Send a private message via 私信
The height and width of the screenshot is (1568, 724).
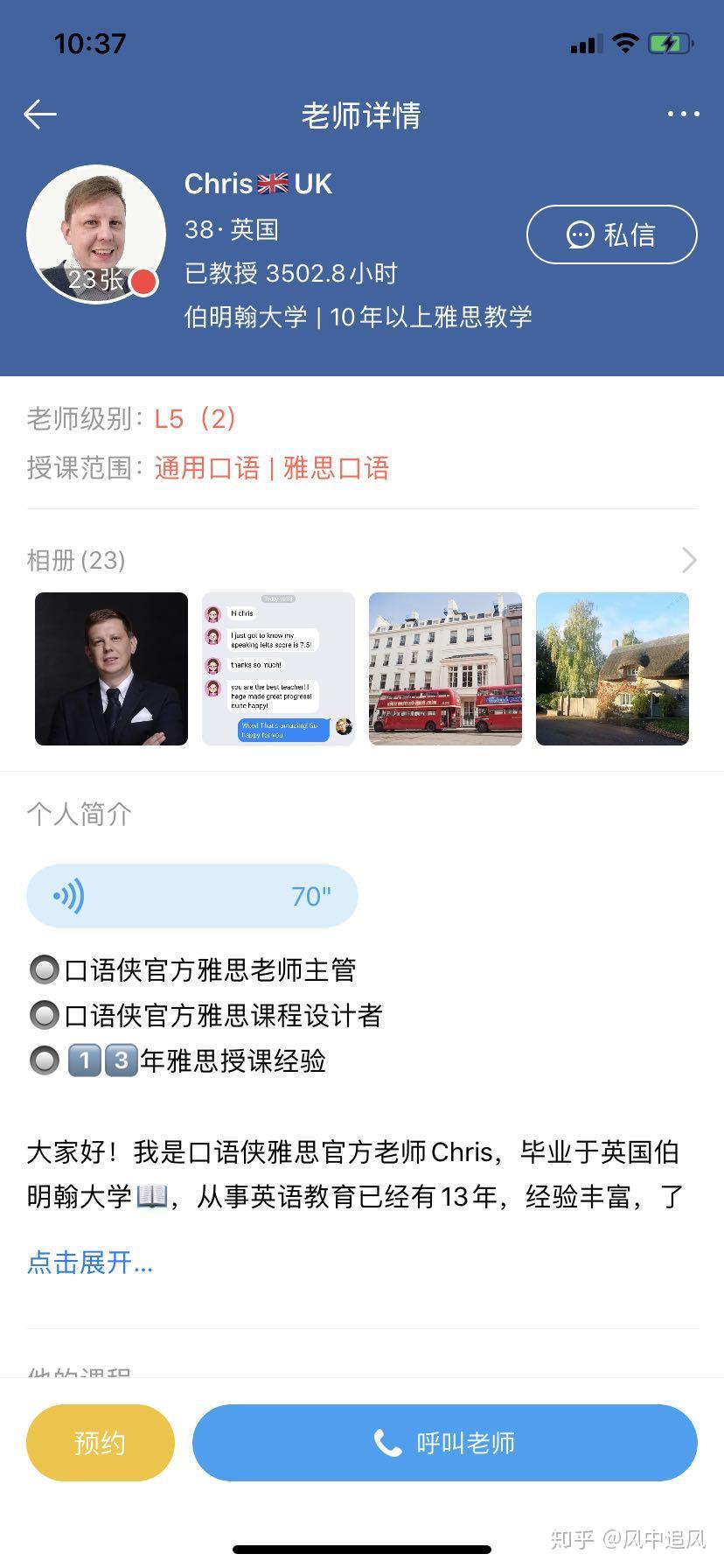(x=611, y=234)
